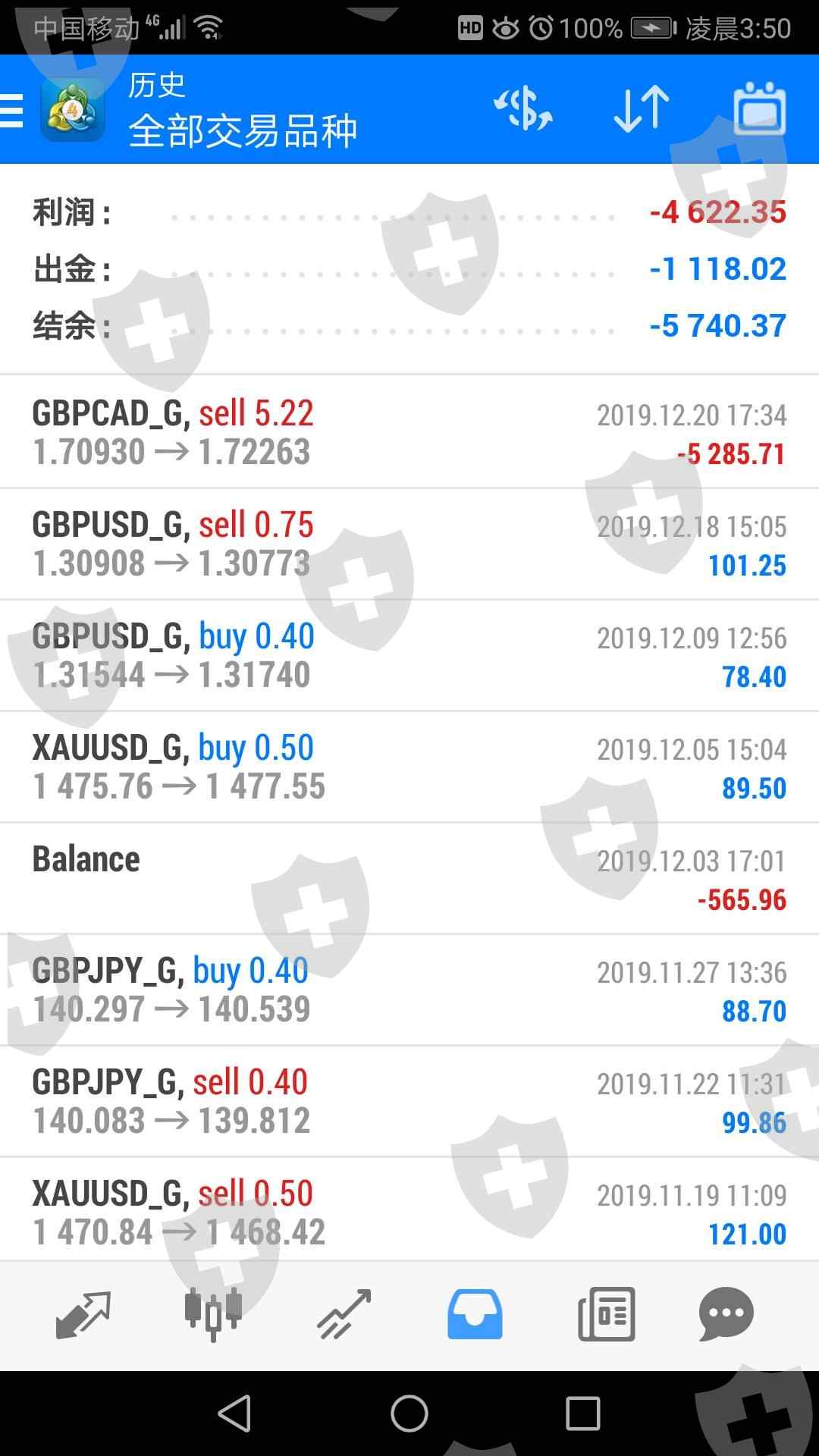The height and width of the screenshot is (1456, 819).
Task: Select the XAUUSD_G sell 0.50 trade
Action: 409,1212
